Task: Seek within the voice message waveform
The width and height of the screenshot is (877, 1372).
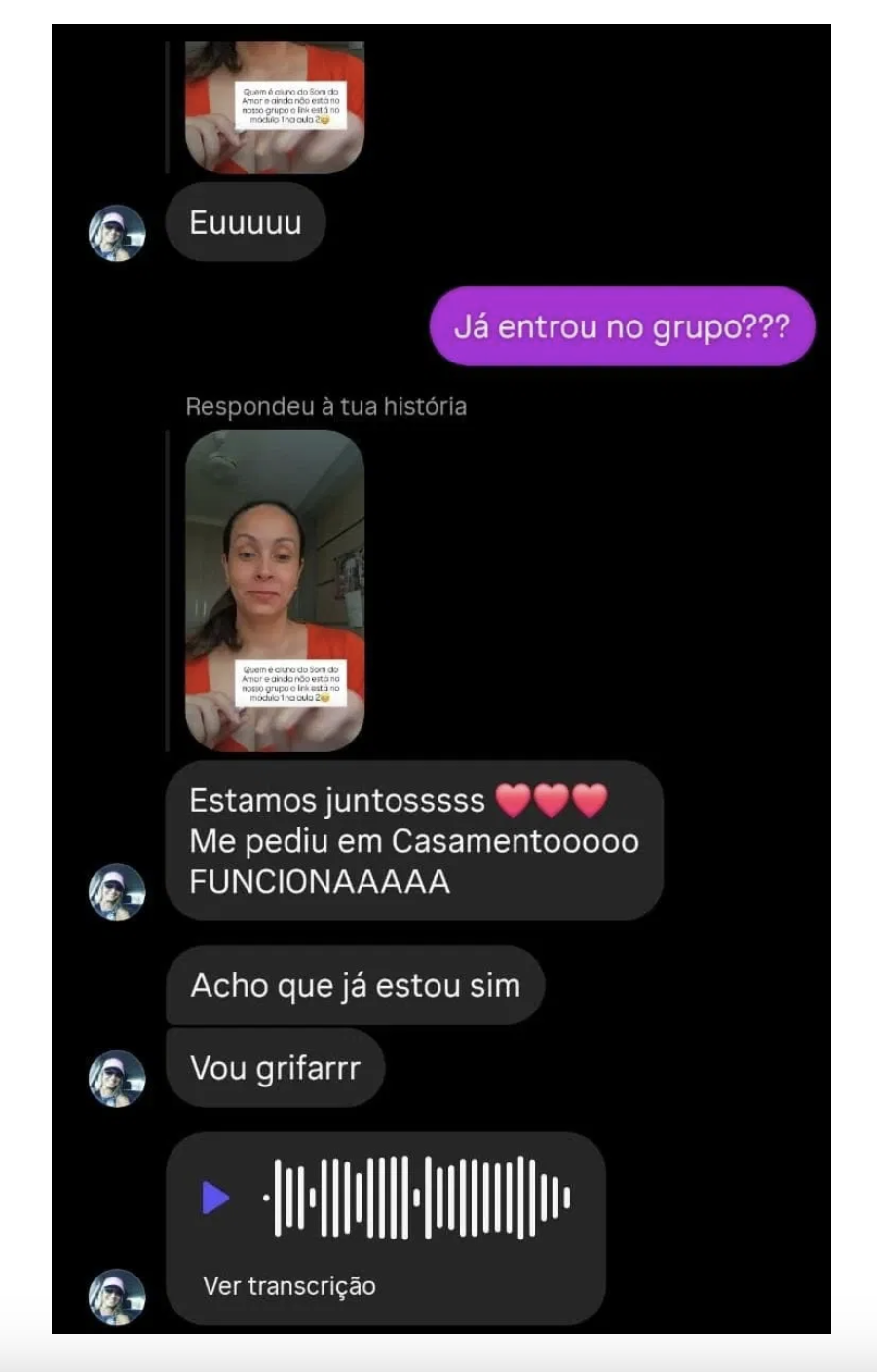Action: pos(417,1197)
